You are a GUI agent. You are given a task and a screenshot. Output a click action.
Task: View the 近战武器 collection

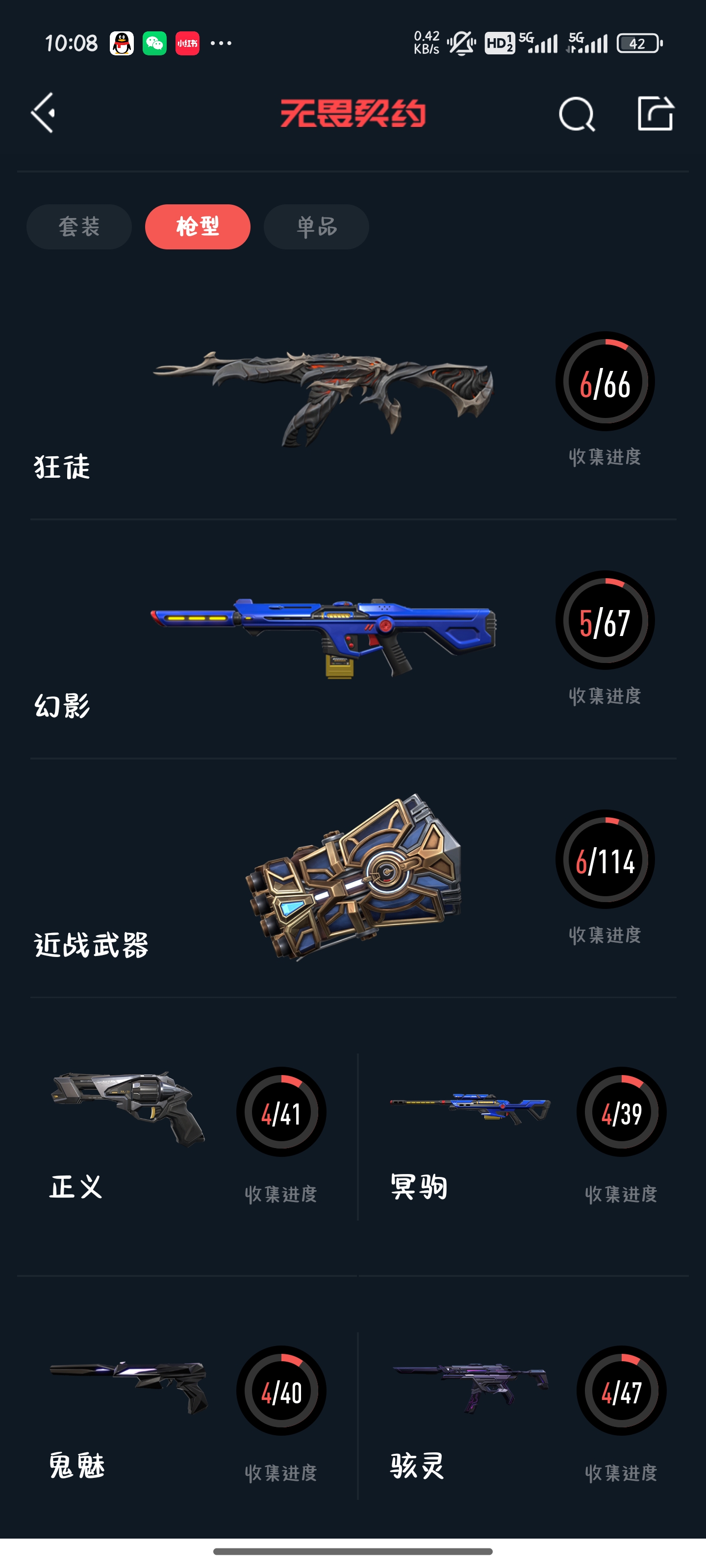click(x=353, y=877)
